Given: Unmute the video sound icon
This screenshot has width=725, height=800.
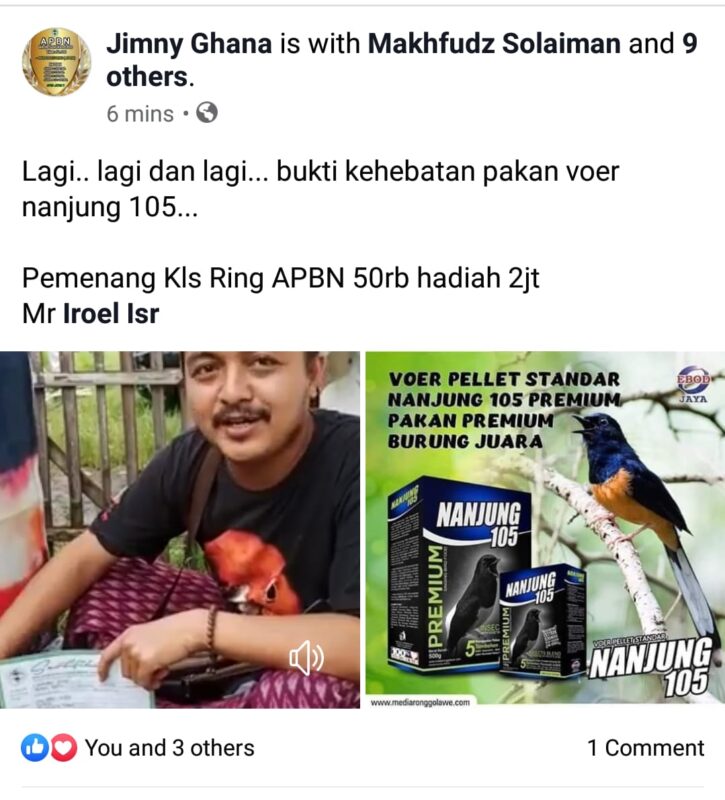Looking at the screenshot, I should (306, 658).
